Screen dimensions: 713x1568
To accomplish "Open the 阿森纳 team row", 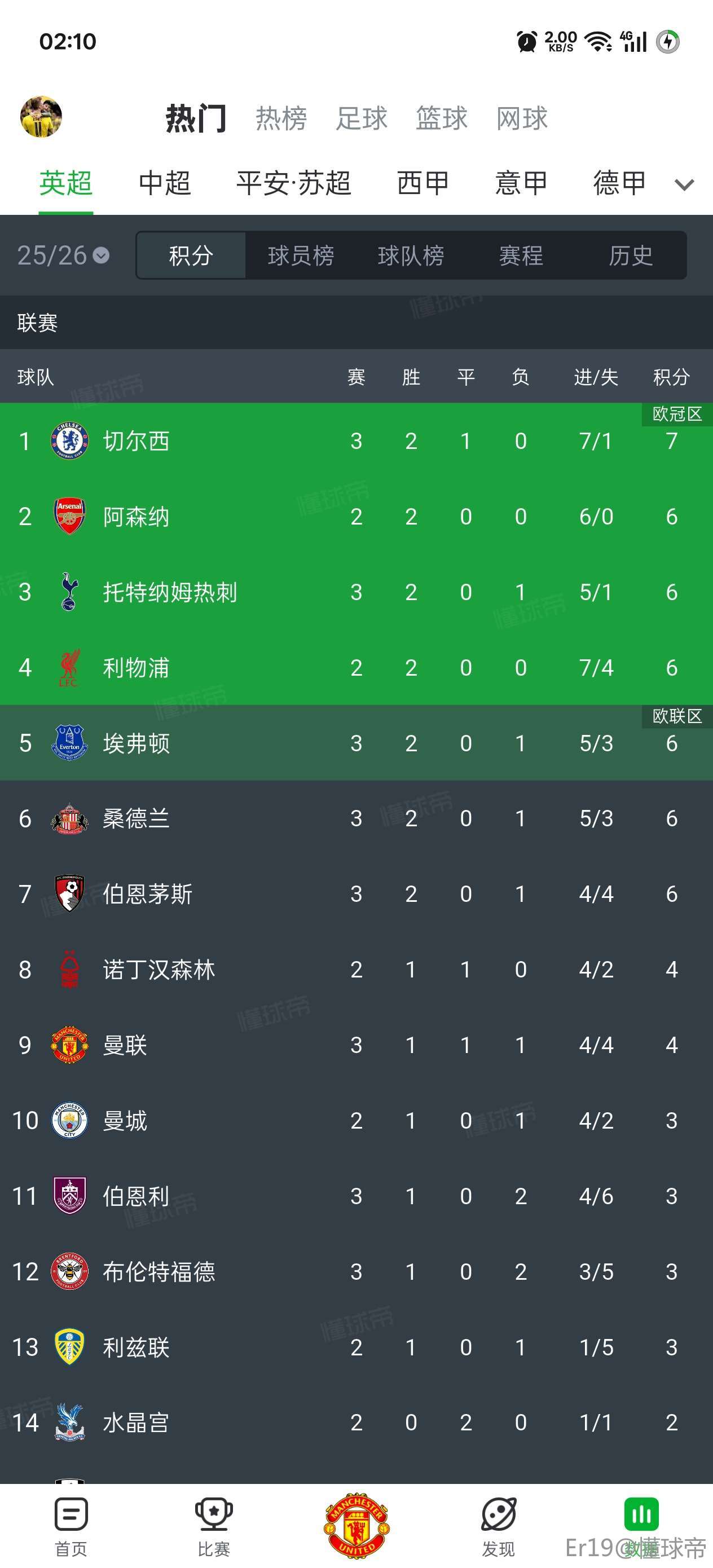I will (356, 516).
